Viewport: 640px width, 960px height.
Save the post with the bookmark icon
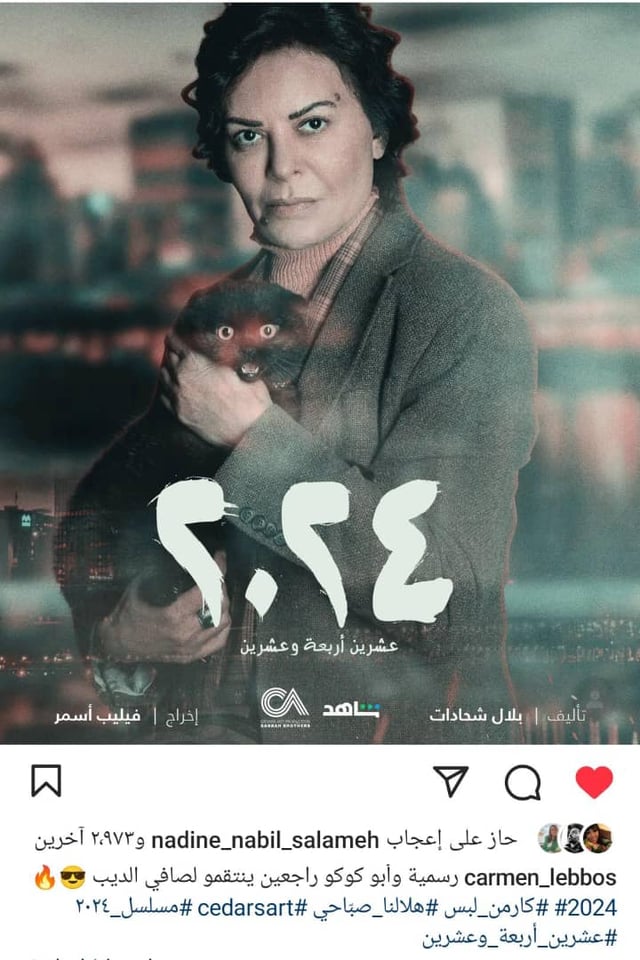(x=46, y=782)
